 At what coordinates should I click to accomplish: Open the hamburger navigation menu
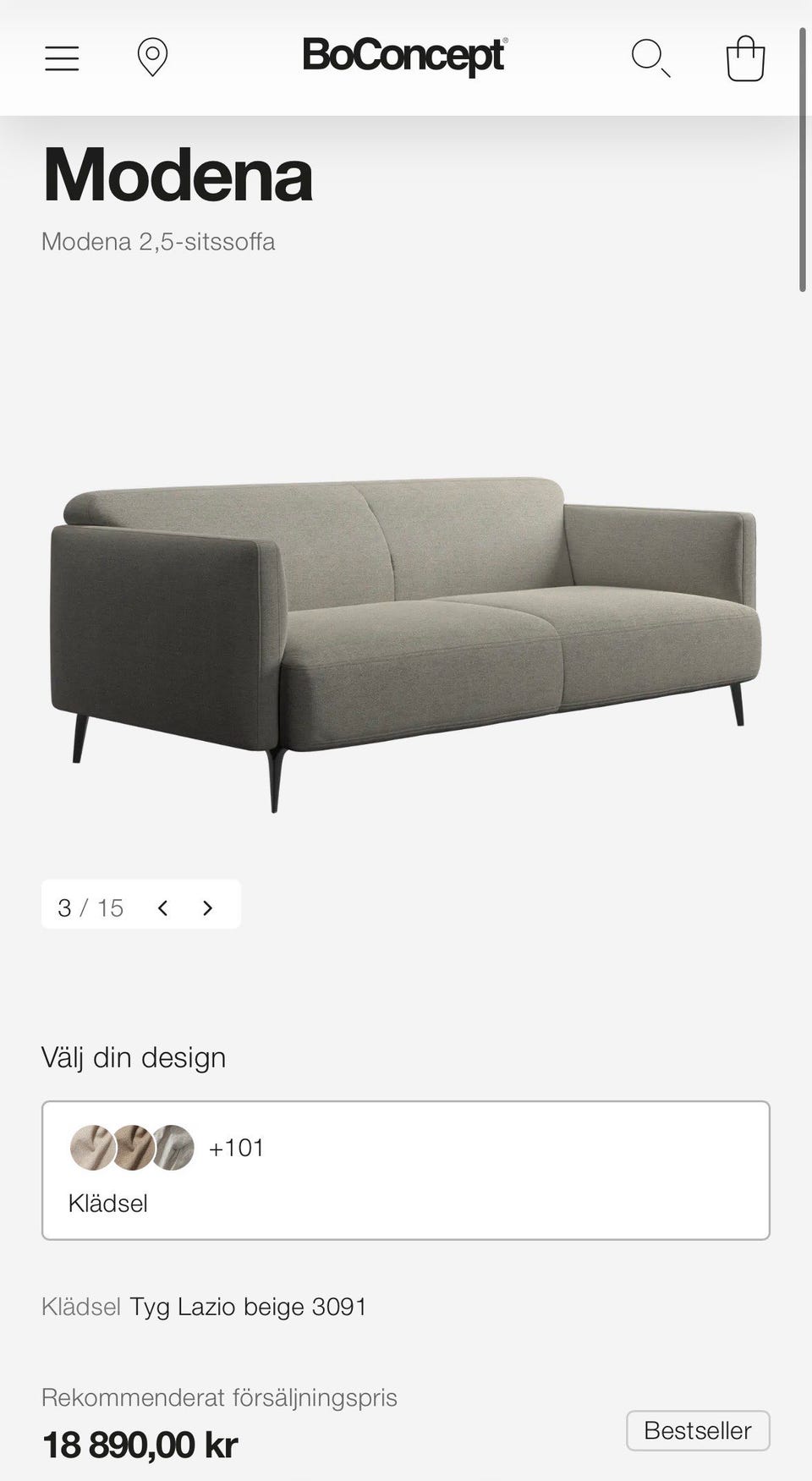coord(61,58)
